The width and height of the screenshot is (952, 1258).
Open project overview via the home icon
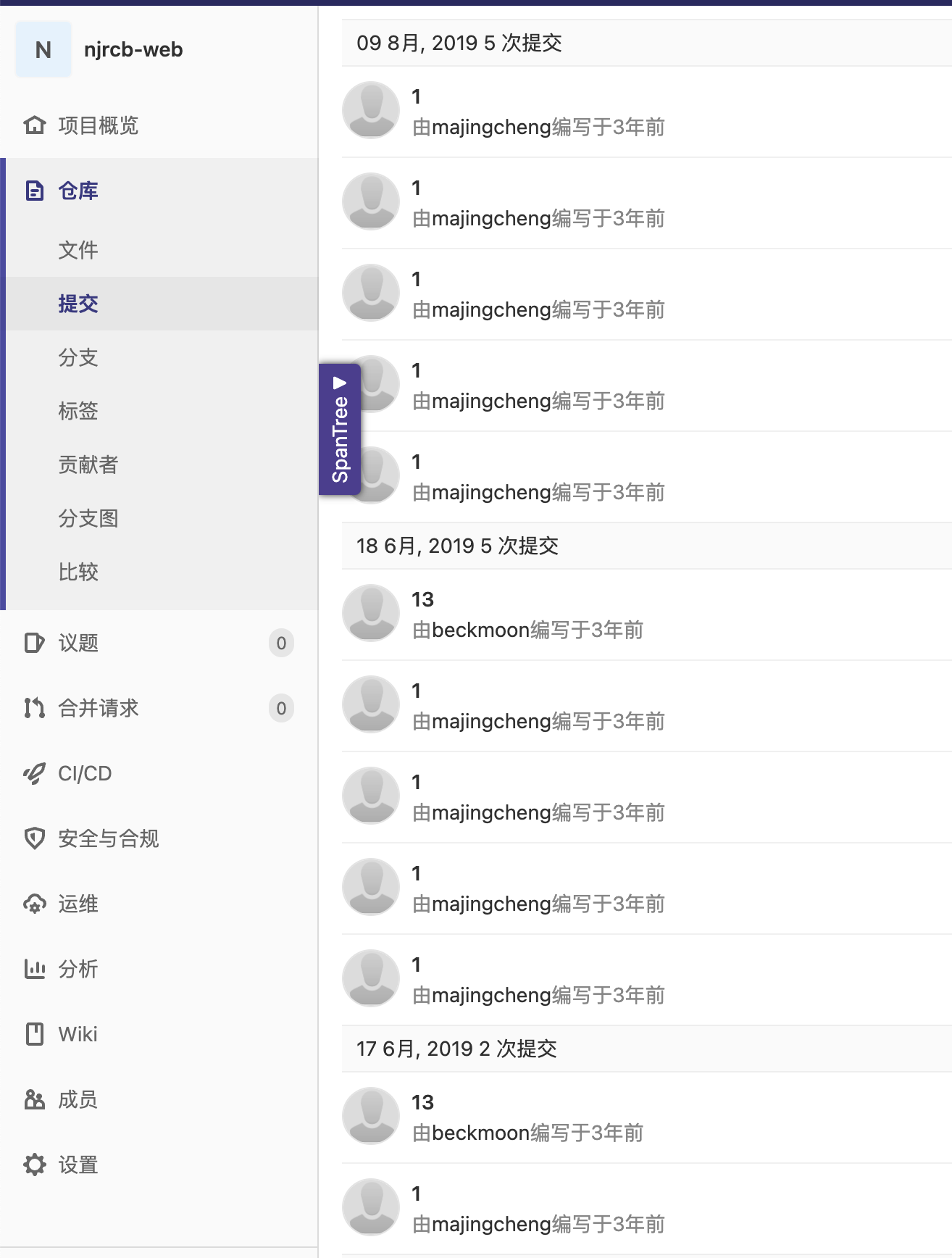click(34, 125)
